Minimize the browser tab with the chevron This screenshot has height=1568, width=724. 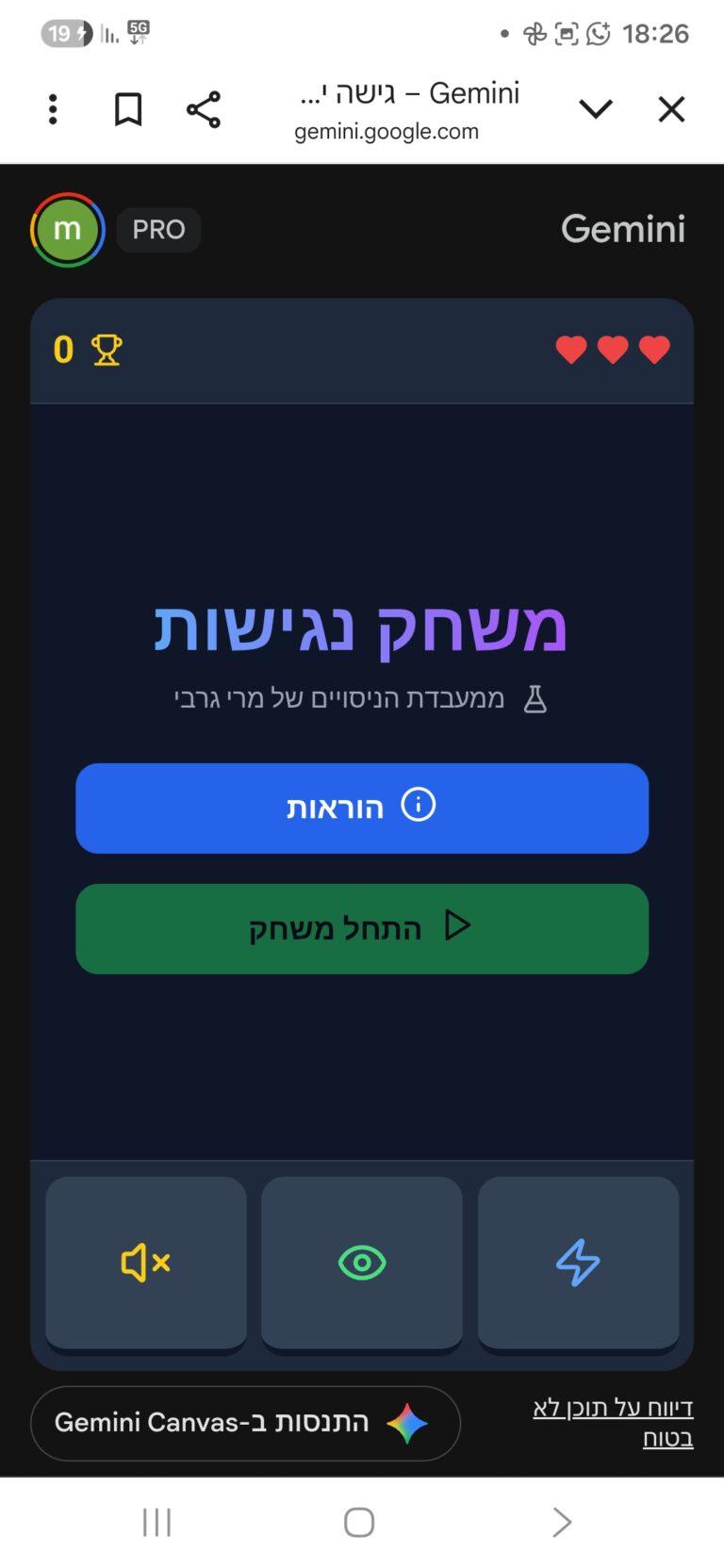(596, 109)
